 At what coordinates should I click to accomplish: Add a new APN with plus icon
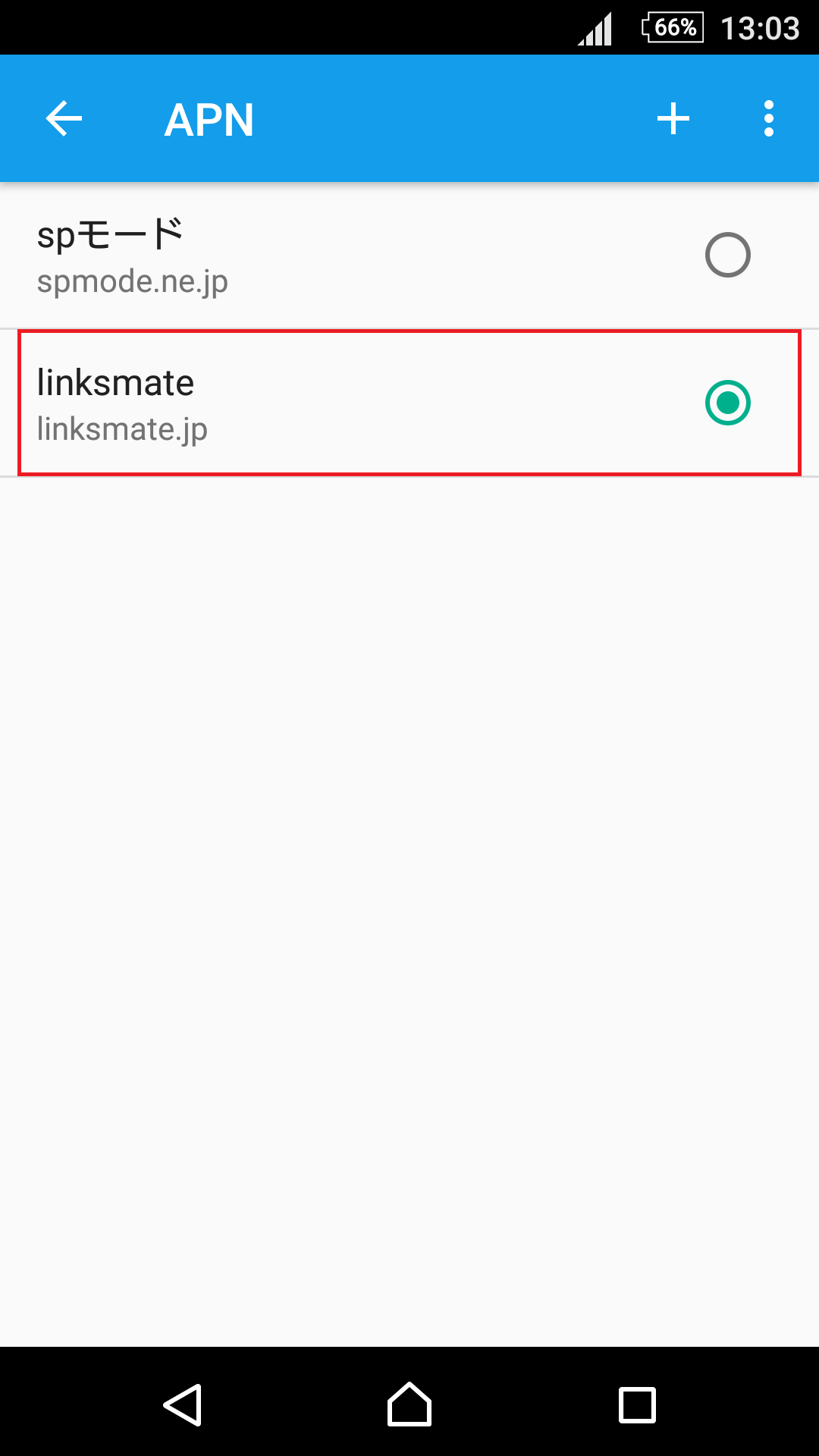coord(673,119)
